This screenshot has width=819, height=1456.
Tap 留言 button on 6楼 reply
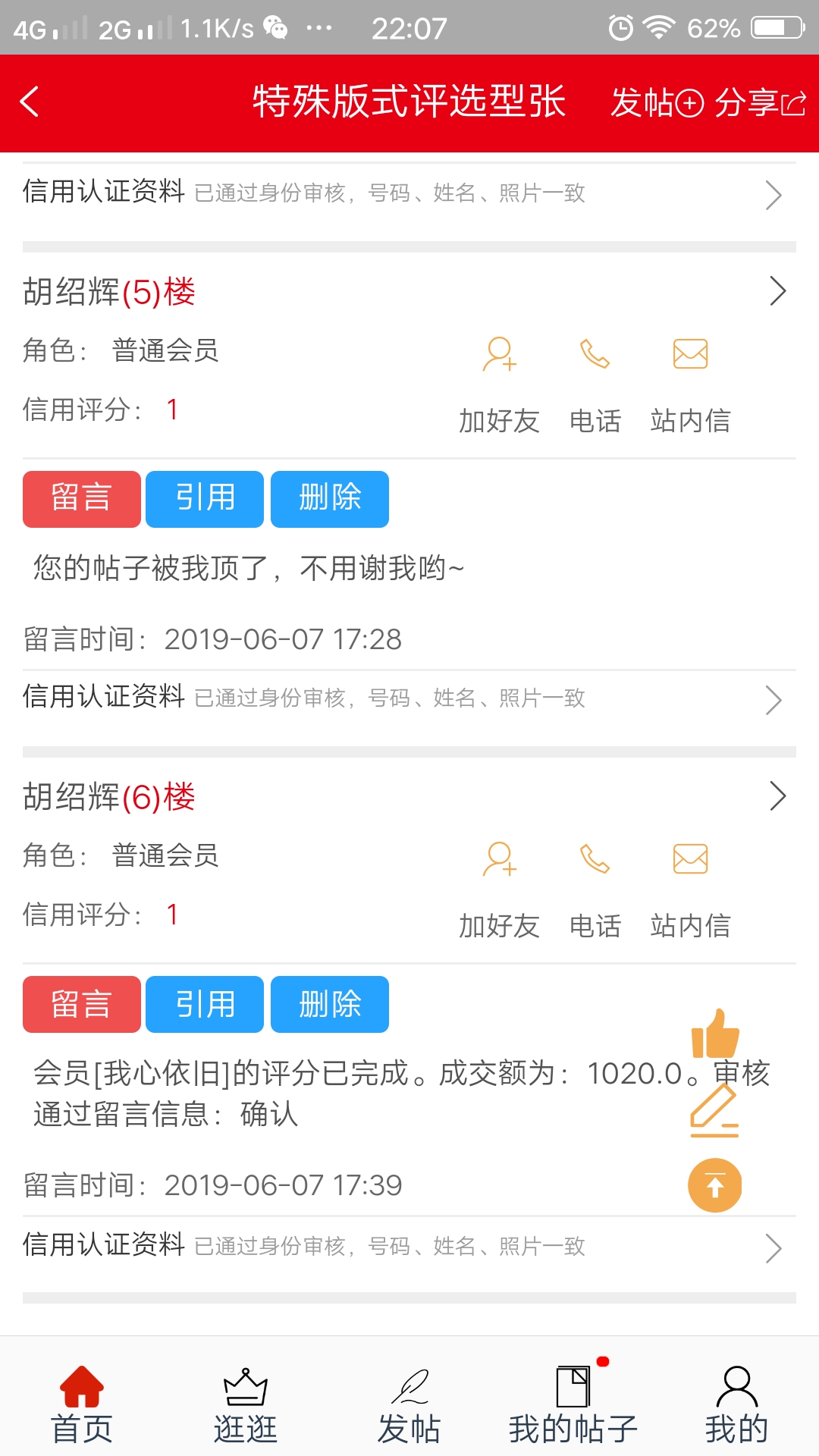pyautogui.click(x=82, y=1004)
